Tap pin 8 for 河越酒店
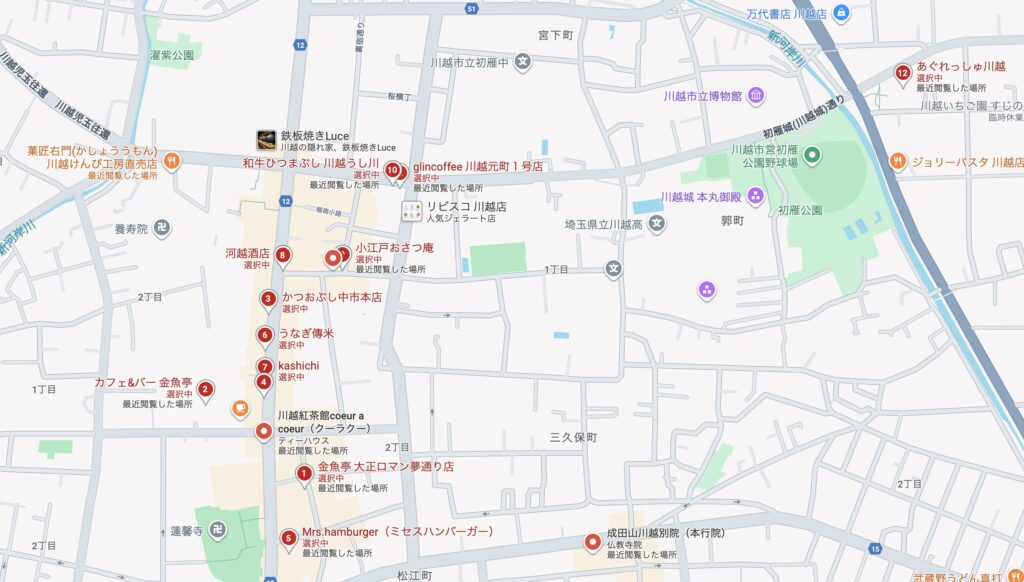This screenshot has width=1024, height=582. pyautogui.click(x=284, y=256)
